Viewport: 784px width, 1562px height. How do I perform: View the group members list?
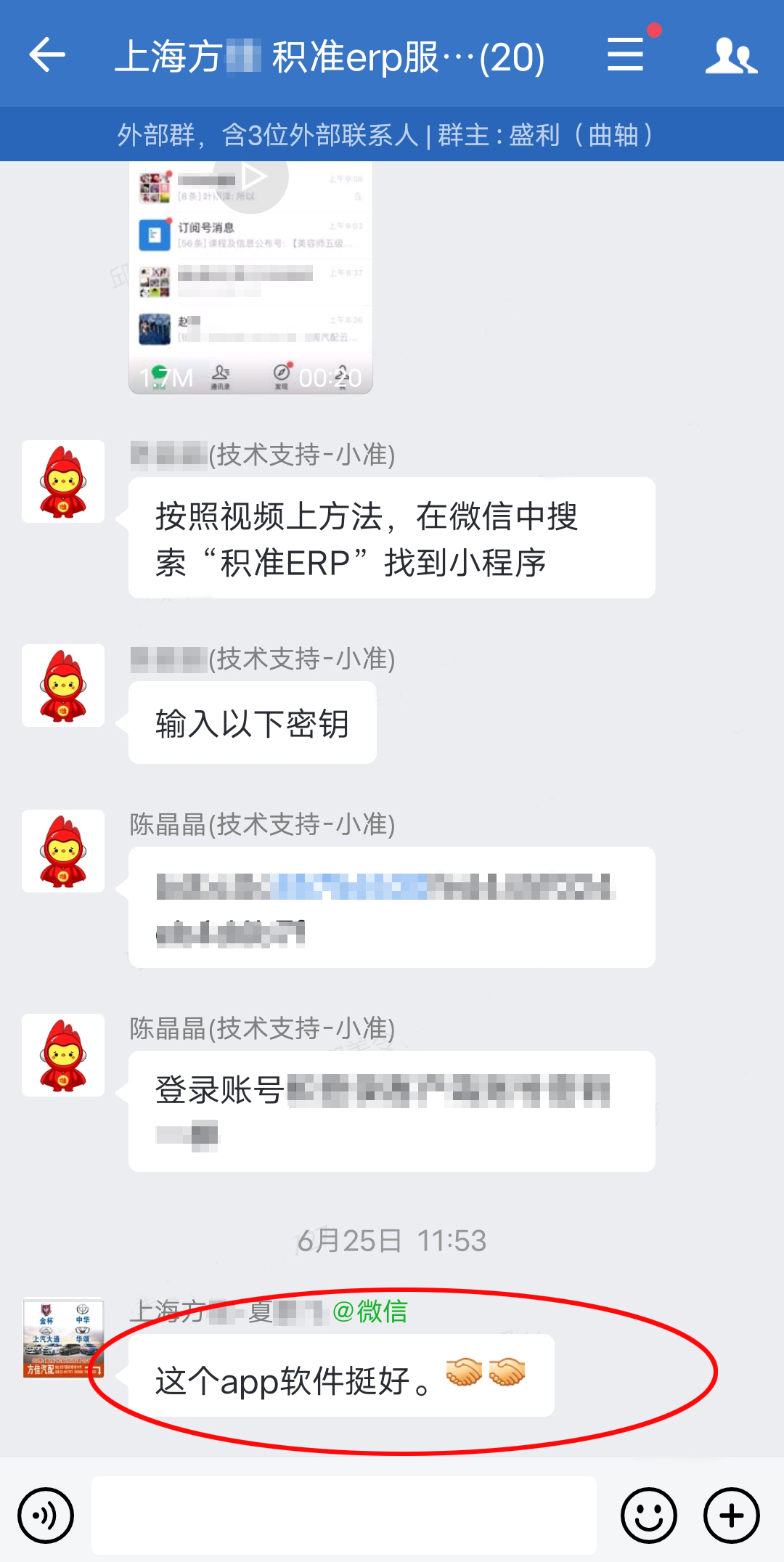[731, 56]
